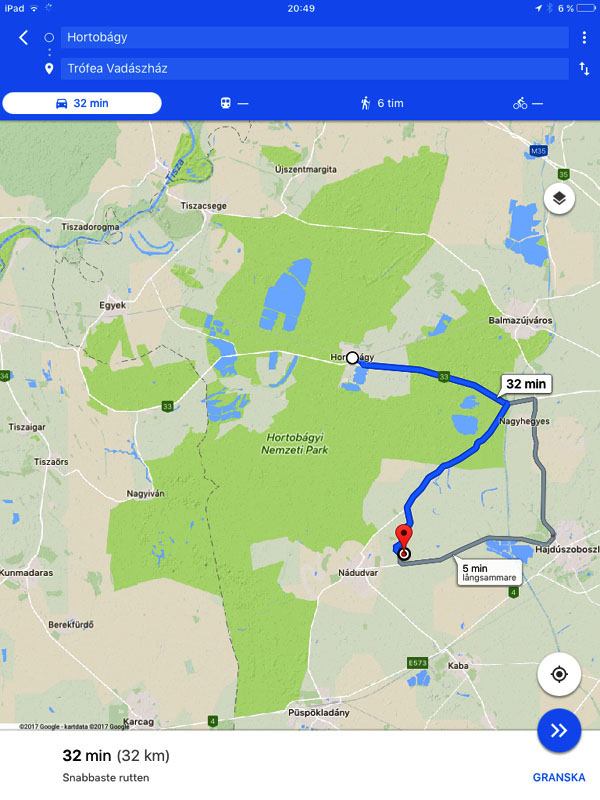This screenshot has height=800, width=600.
Task: Switch to the public transit tab
Action: coord(233,103)
